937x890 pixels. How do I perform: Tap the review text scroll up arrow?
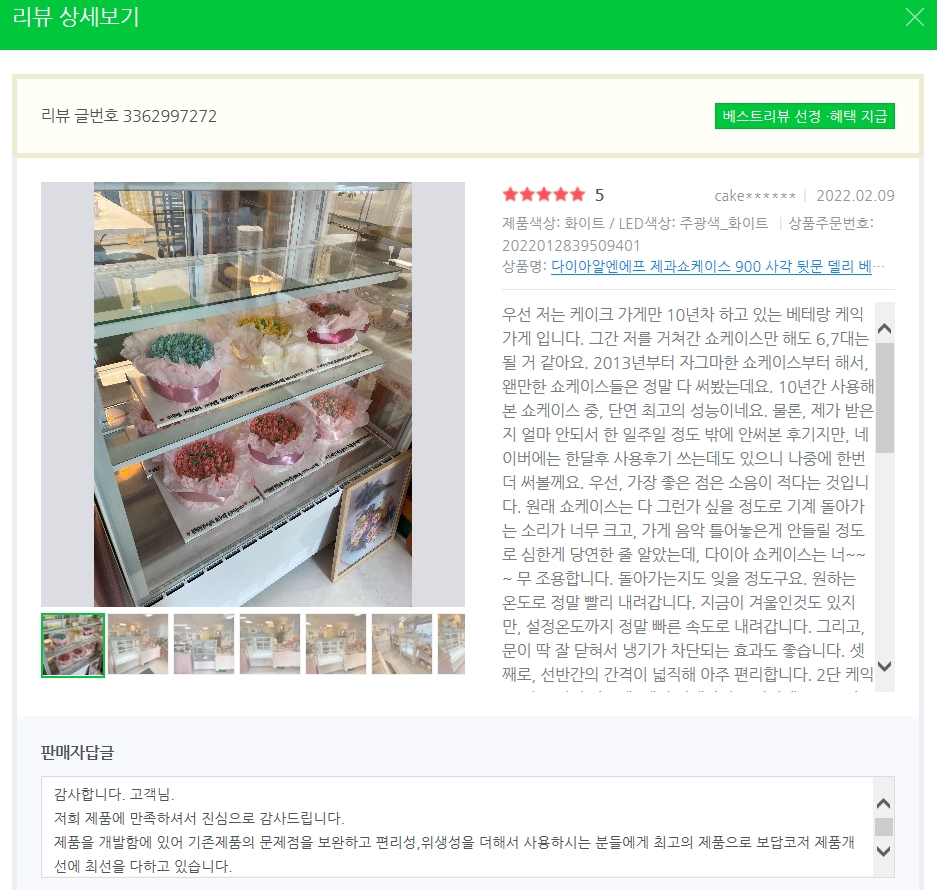click(x=884, y=329)
